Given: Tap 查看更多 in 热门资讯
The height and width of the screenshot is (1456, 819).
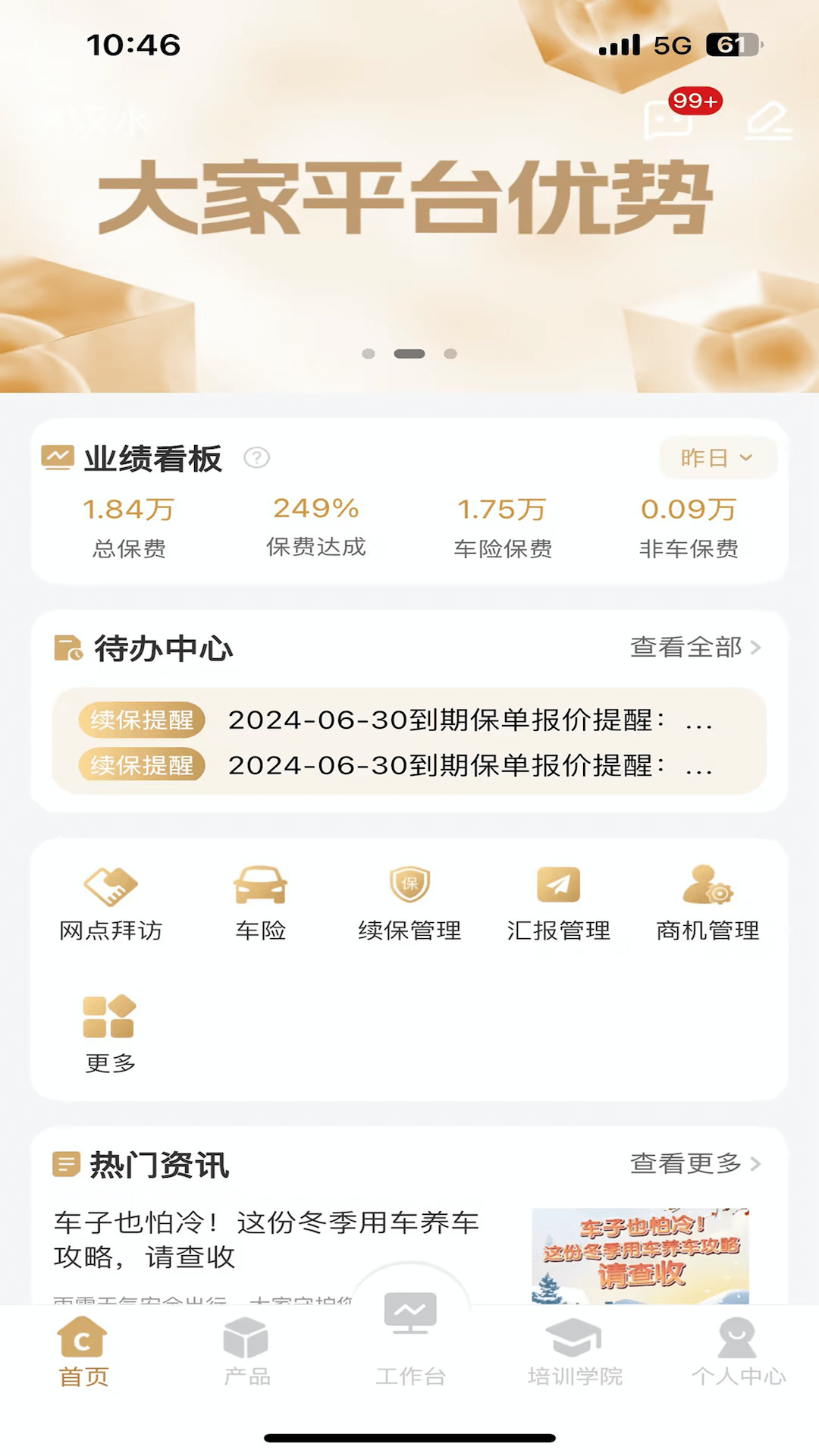Looking at the screenshot, I should click(x=695, y=1163).
